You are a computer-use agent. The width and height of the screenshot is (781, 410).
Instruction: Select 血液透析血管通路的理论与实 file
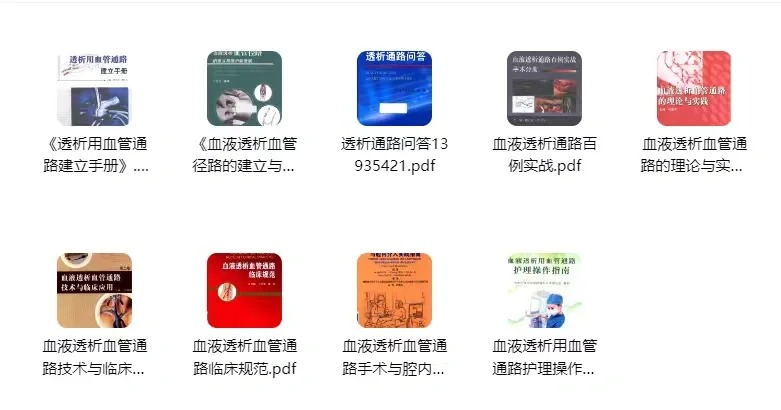[693, 88]
